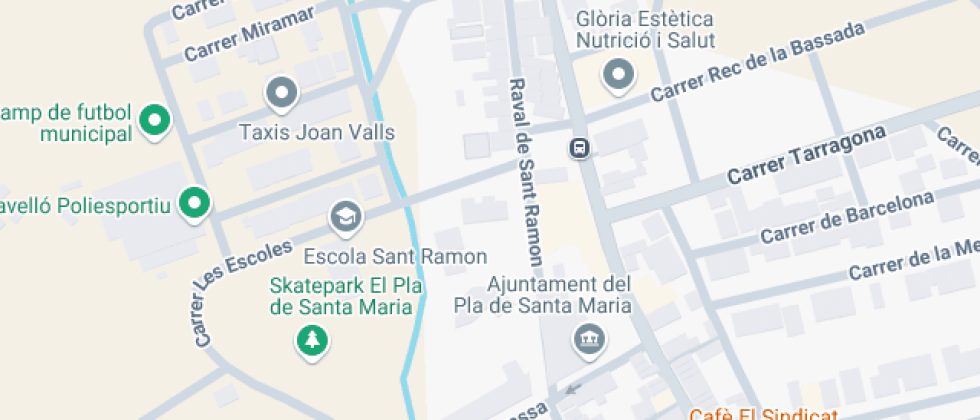This screenshot has height=420, width=980.
Task: Open the Pavelló Poliesportiu marker
Action: [x=194, y=204]
